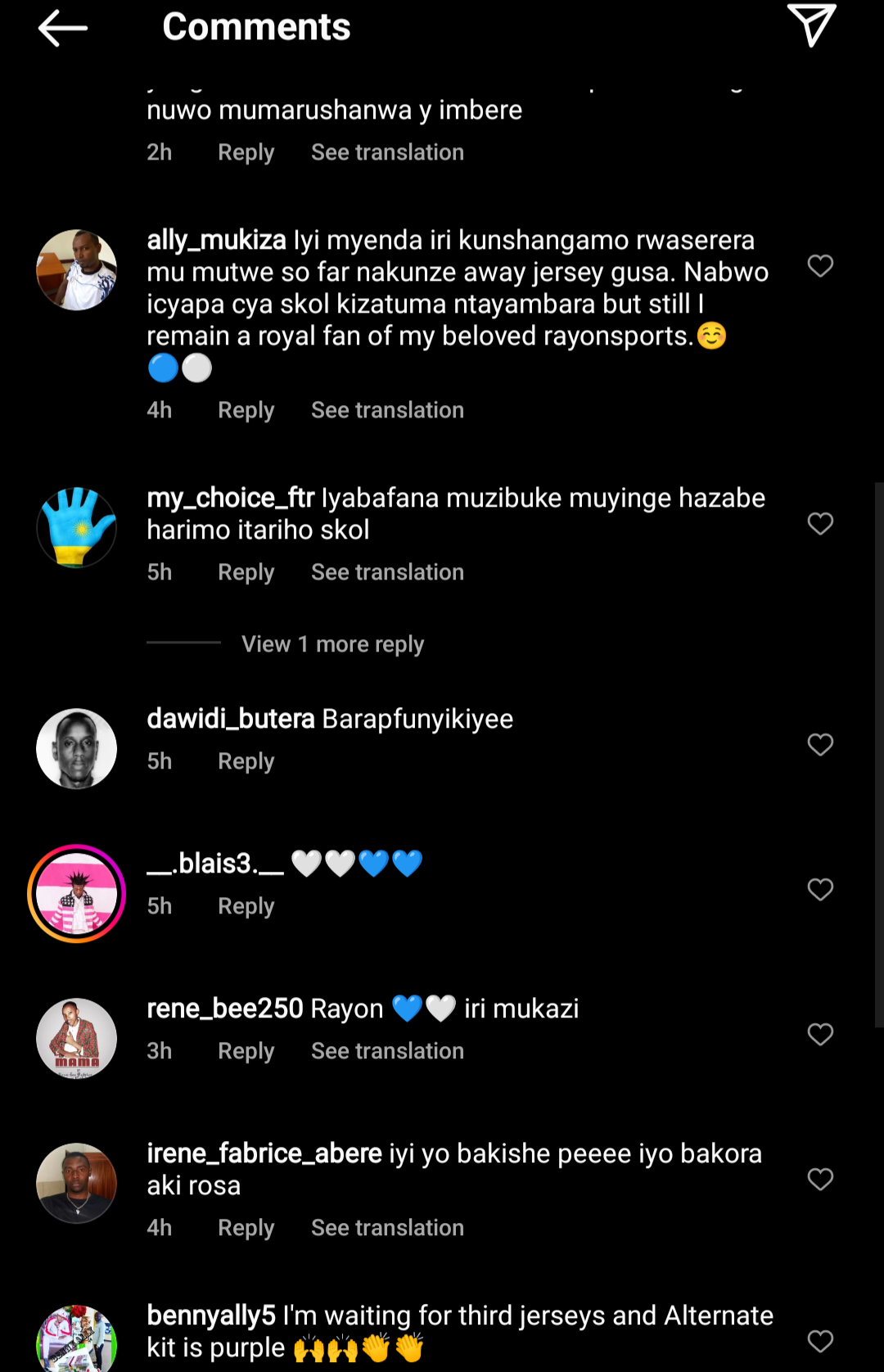884x1372 pixels.
Task: See translation of ally_mukiza's comment
Action: point(387,410)
